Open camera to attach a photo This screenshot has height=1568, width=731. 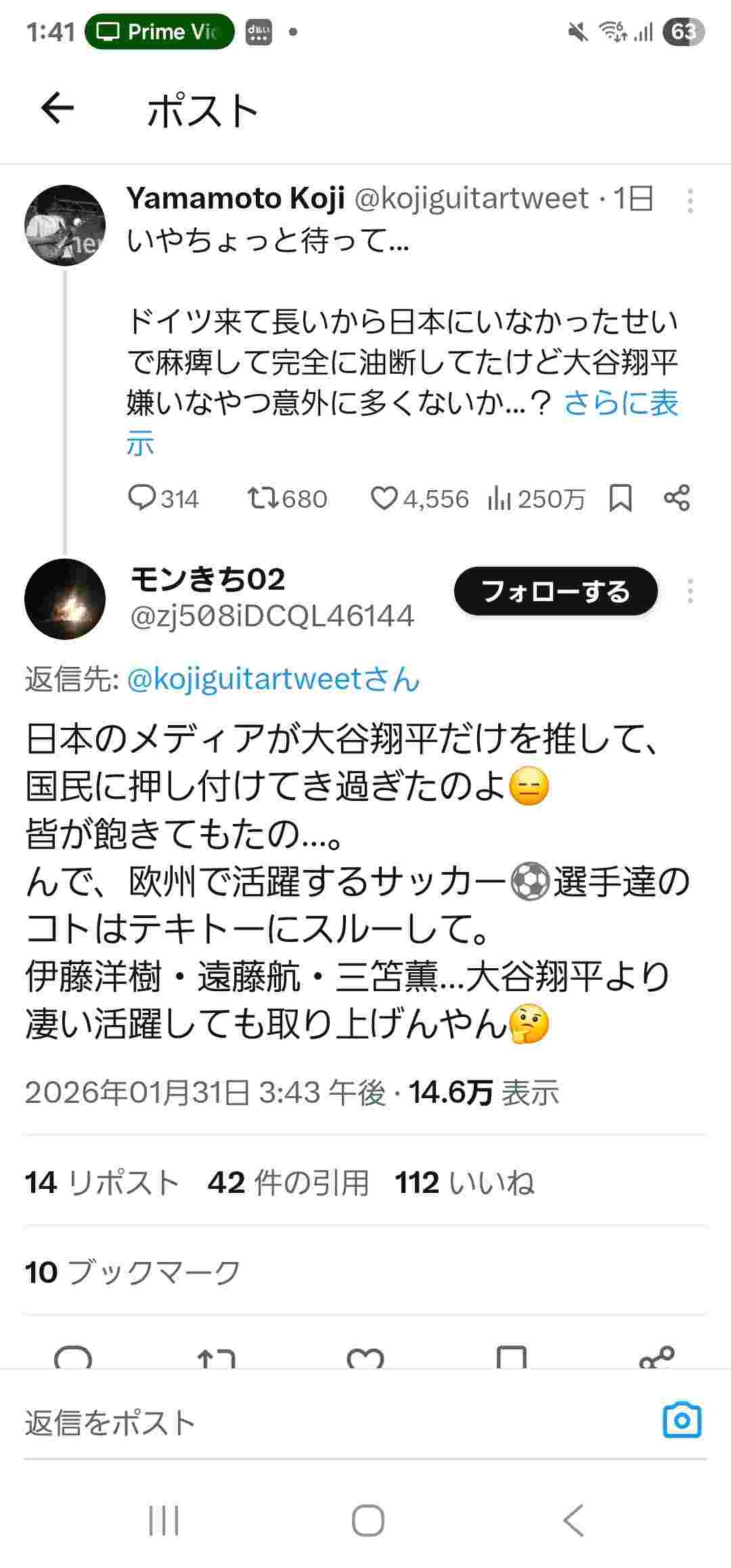tap(682, 1420)
